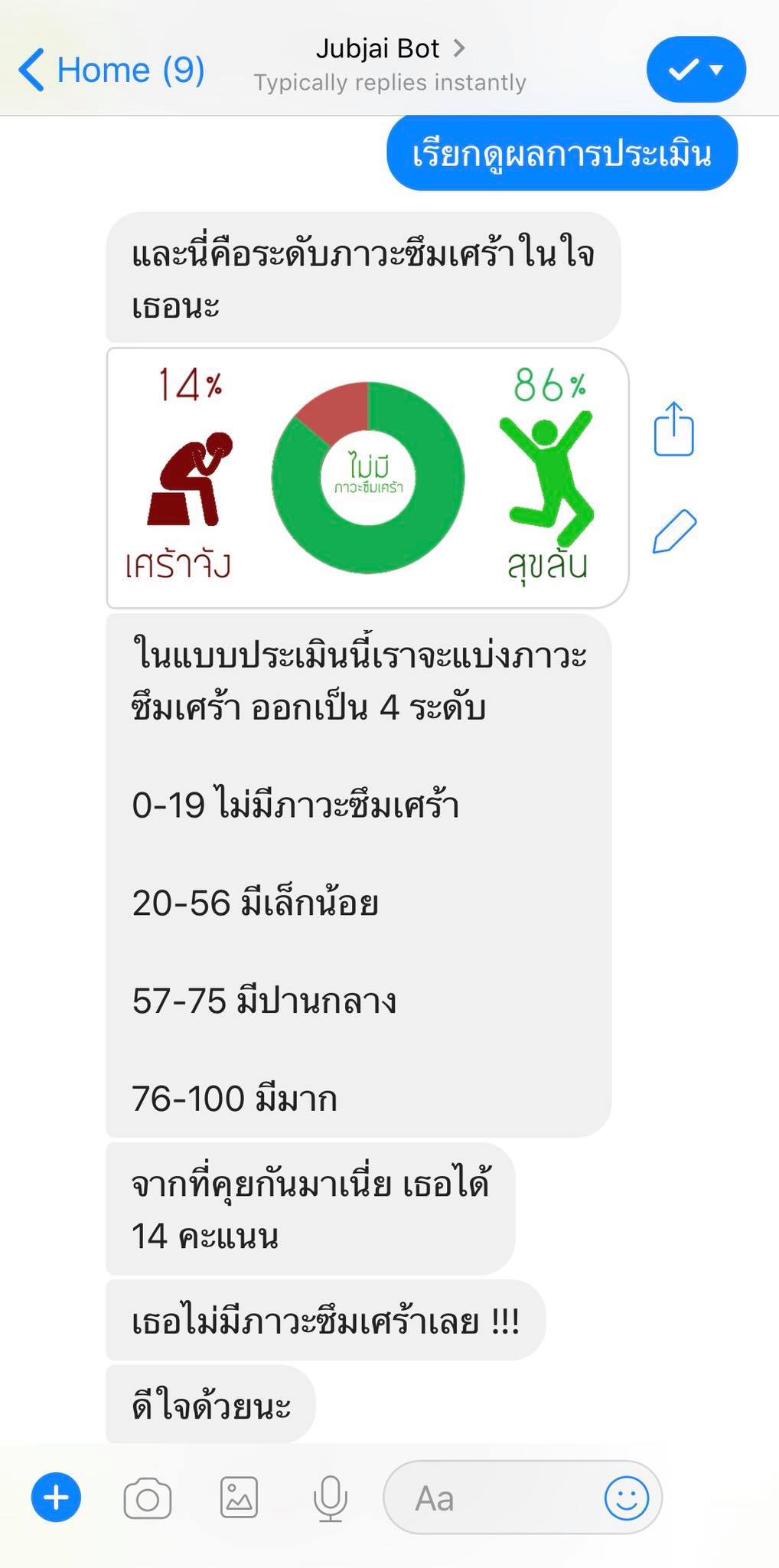Open the emoji smiley picker
779x1568 pixels.
626,1498
